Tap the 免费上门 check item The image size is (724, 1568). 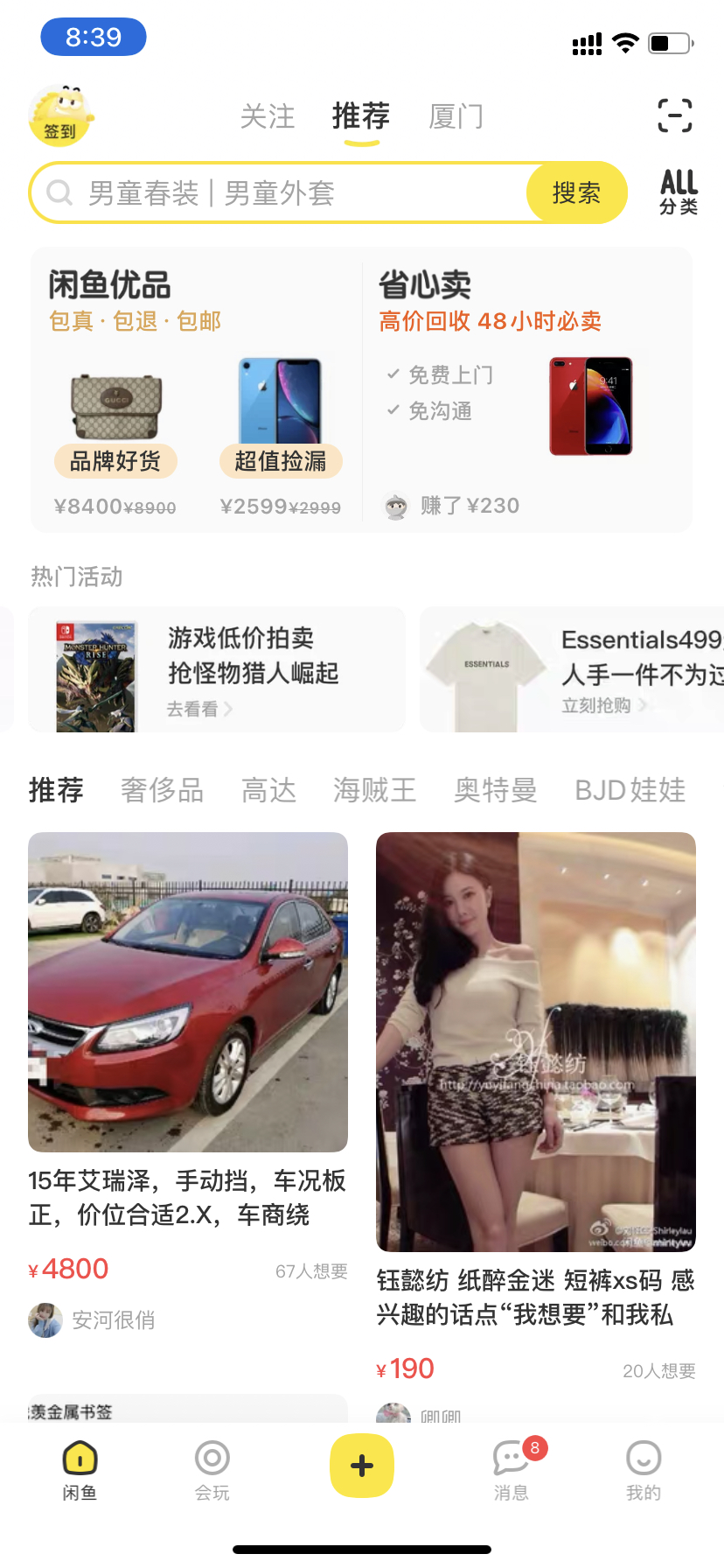pos(441,374)
